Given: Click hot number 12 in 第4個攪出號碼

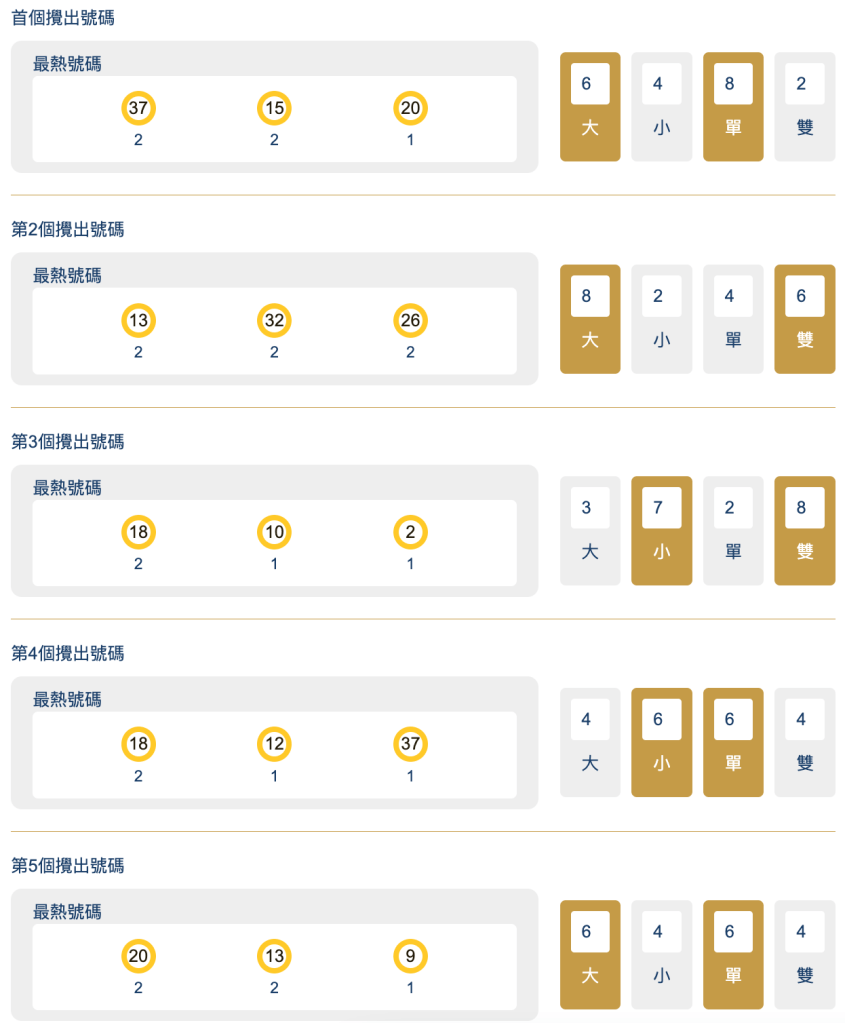Looking at the screenshot, I should pyautogui.click(x=274, y=744).
